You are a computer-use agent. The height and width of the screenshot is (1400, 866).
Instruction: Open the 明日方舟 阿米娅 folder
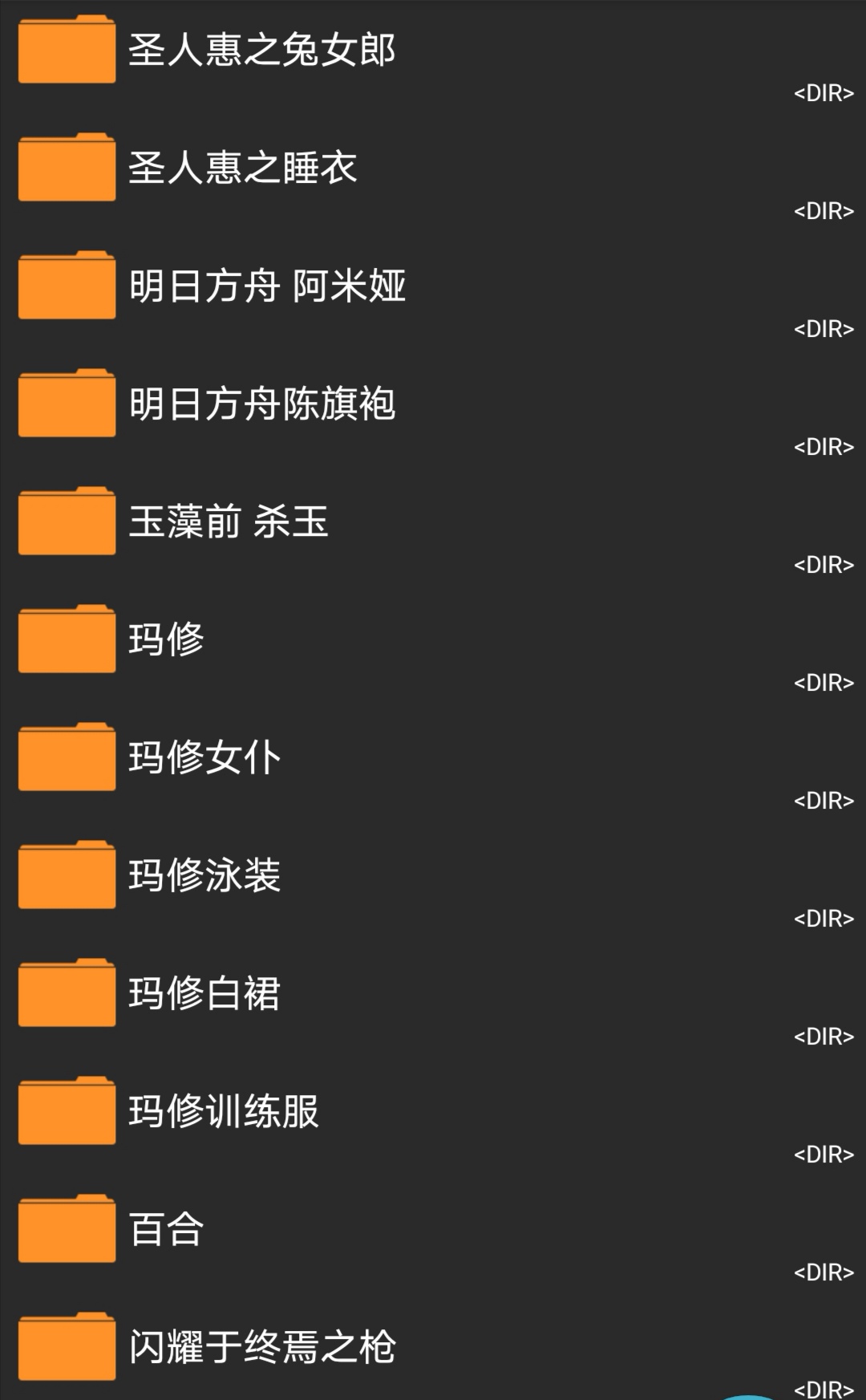(x=267, y=286)
